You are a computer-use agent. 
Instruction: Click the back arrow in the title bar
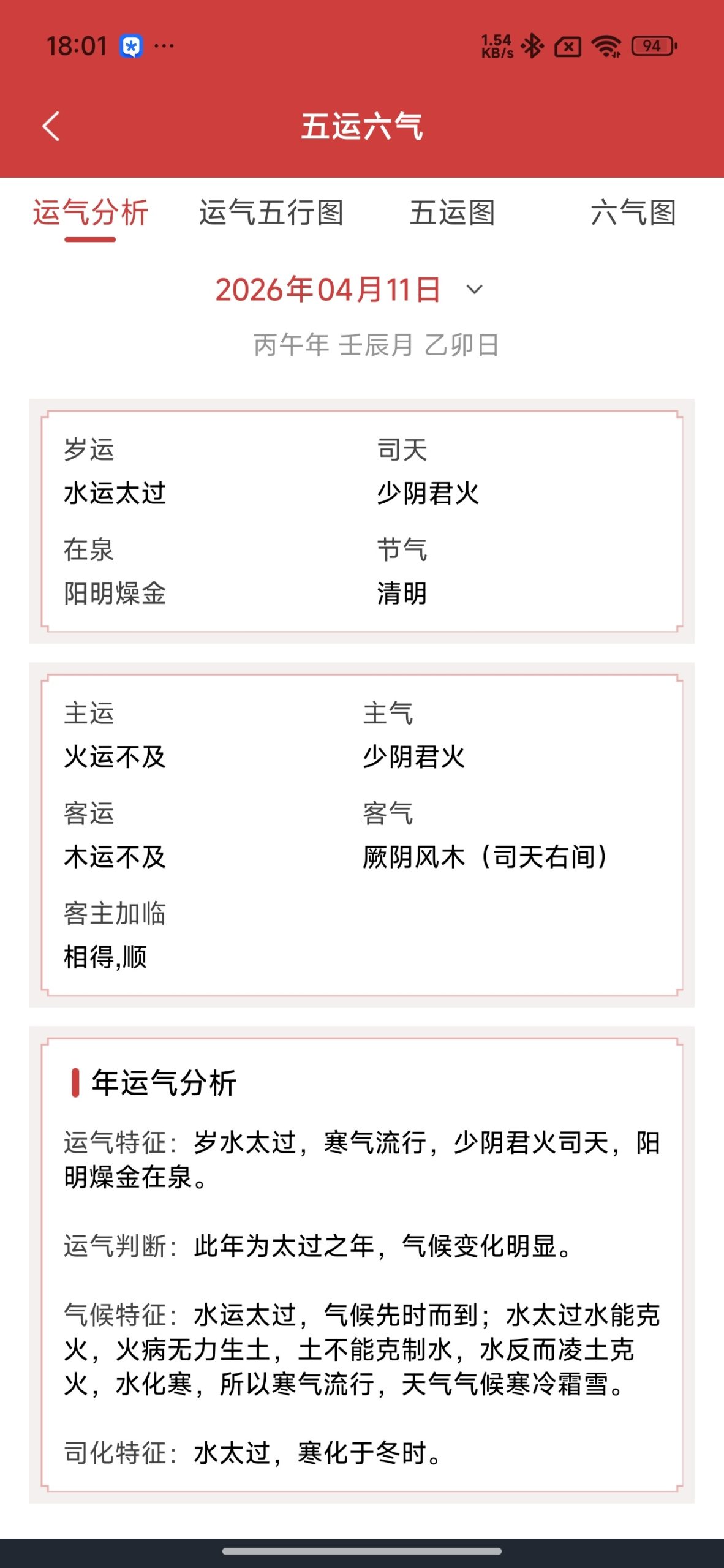pos(51,126)
